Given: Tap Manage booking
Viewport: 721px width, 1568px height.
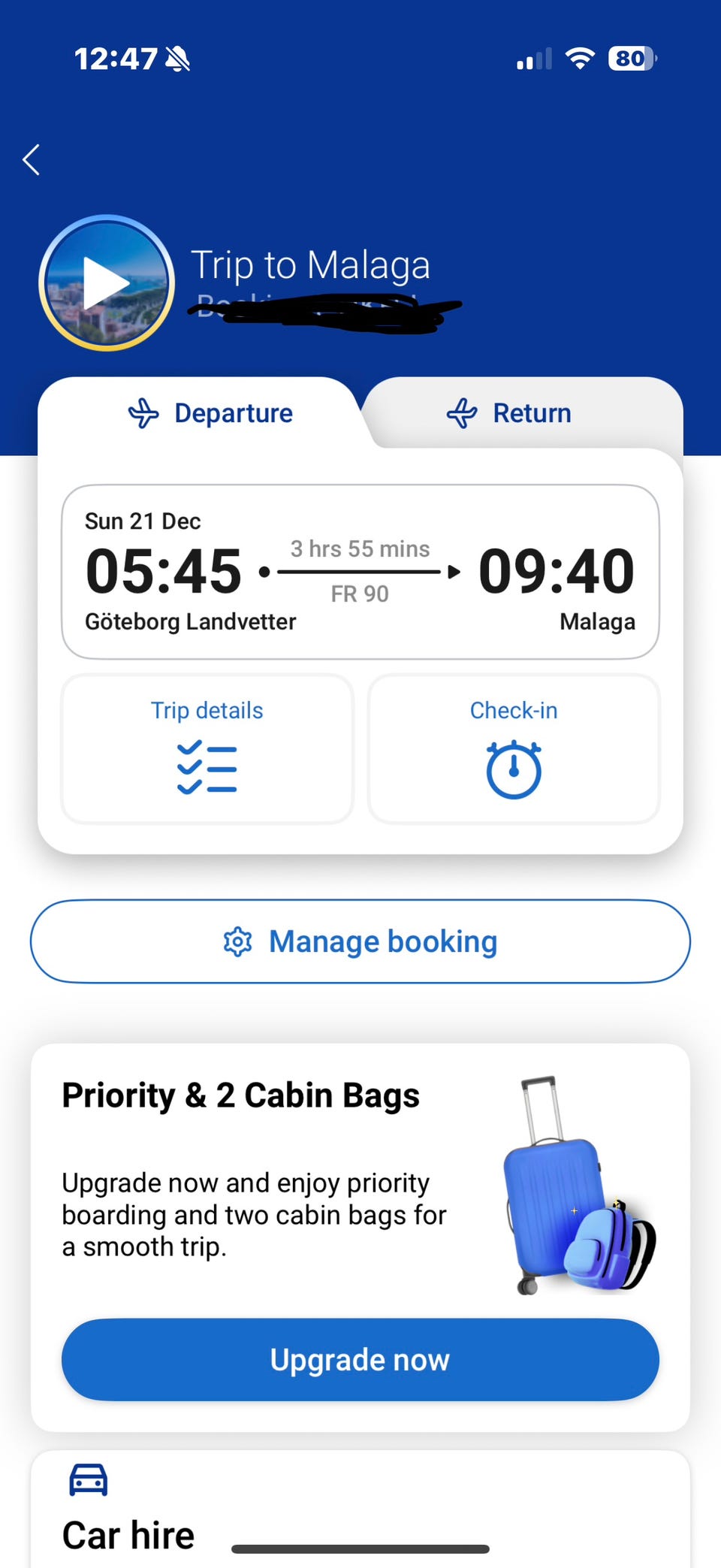Looking at the screenshot, I should point(360,941).
